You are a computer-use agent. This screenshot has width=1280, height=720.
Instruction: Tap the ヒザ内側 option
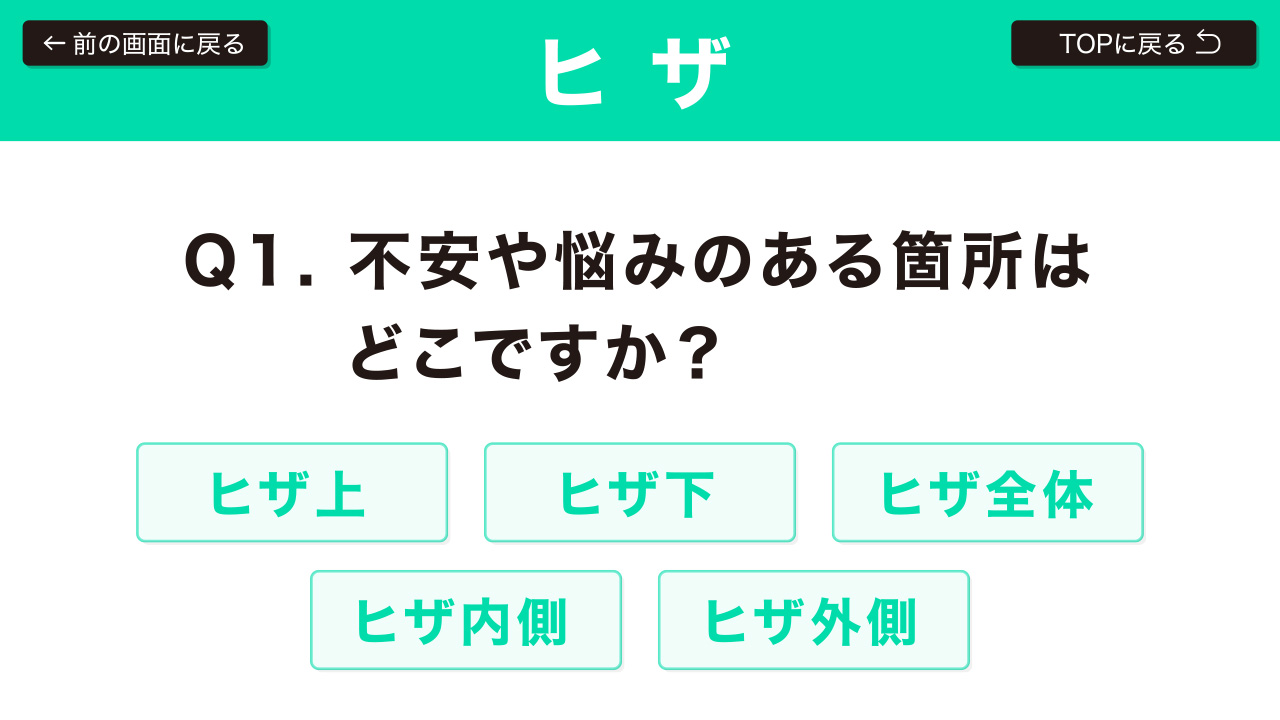[466, 620]
